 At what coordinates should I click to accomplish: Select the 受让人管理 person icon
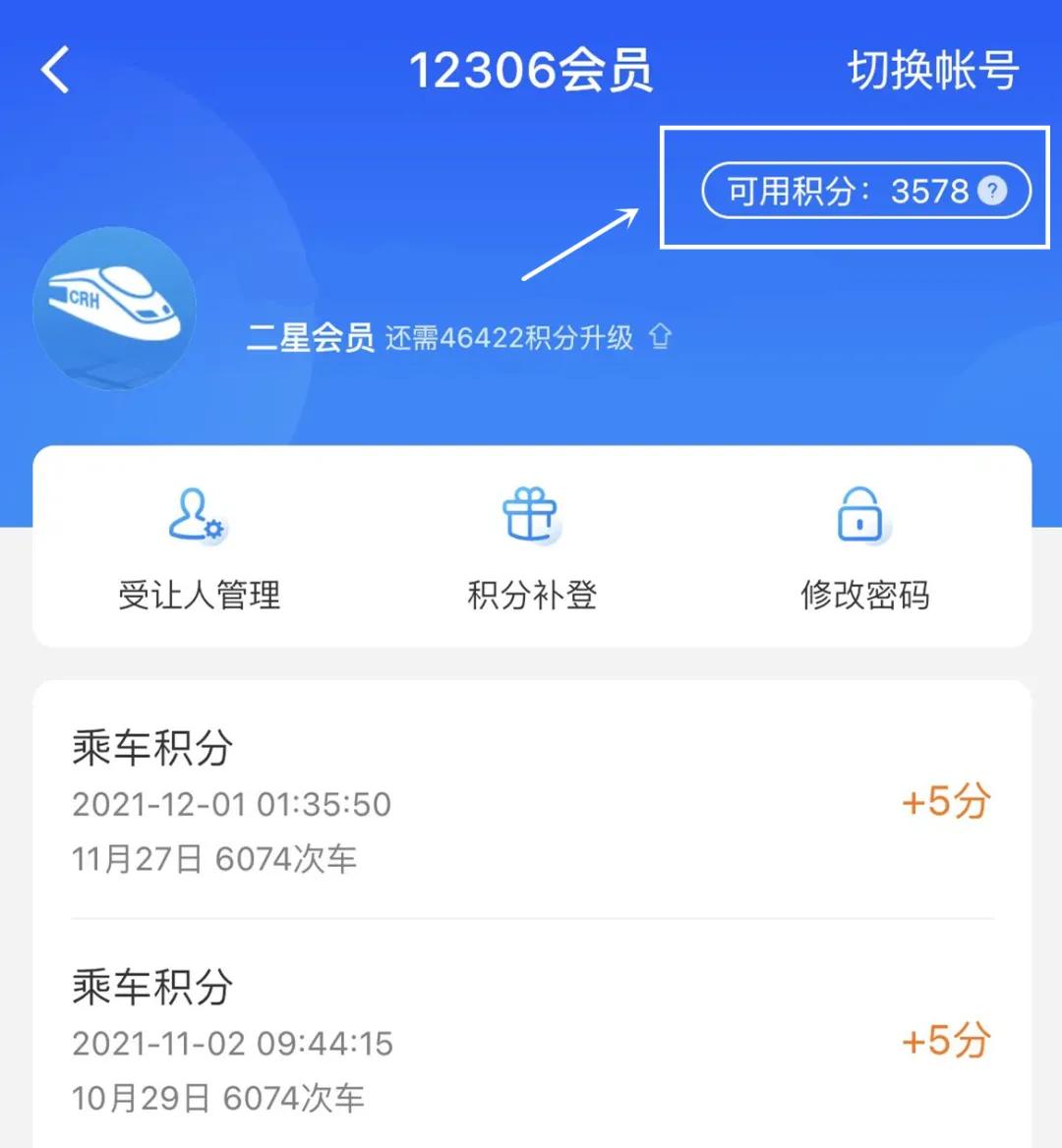pos(196,516)
